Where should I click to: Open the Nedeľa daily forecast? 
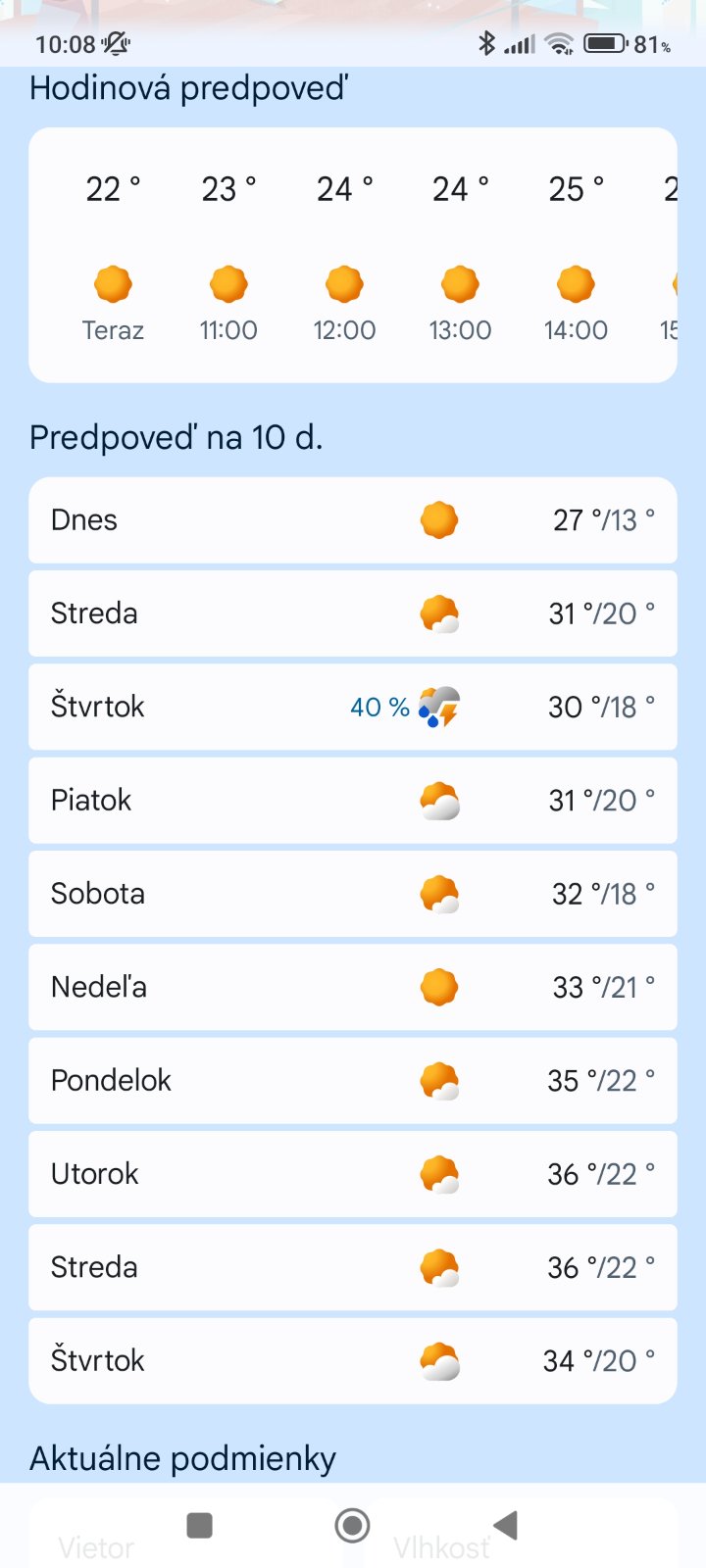pyautogui.click(x=353, y=987)
